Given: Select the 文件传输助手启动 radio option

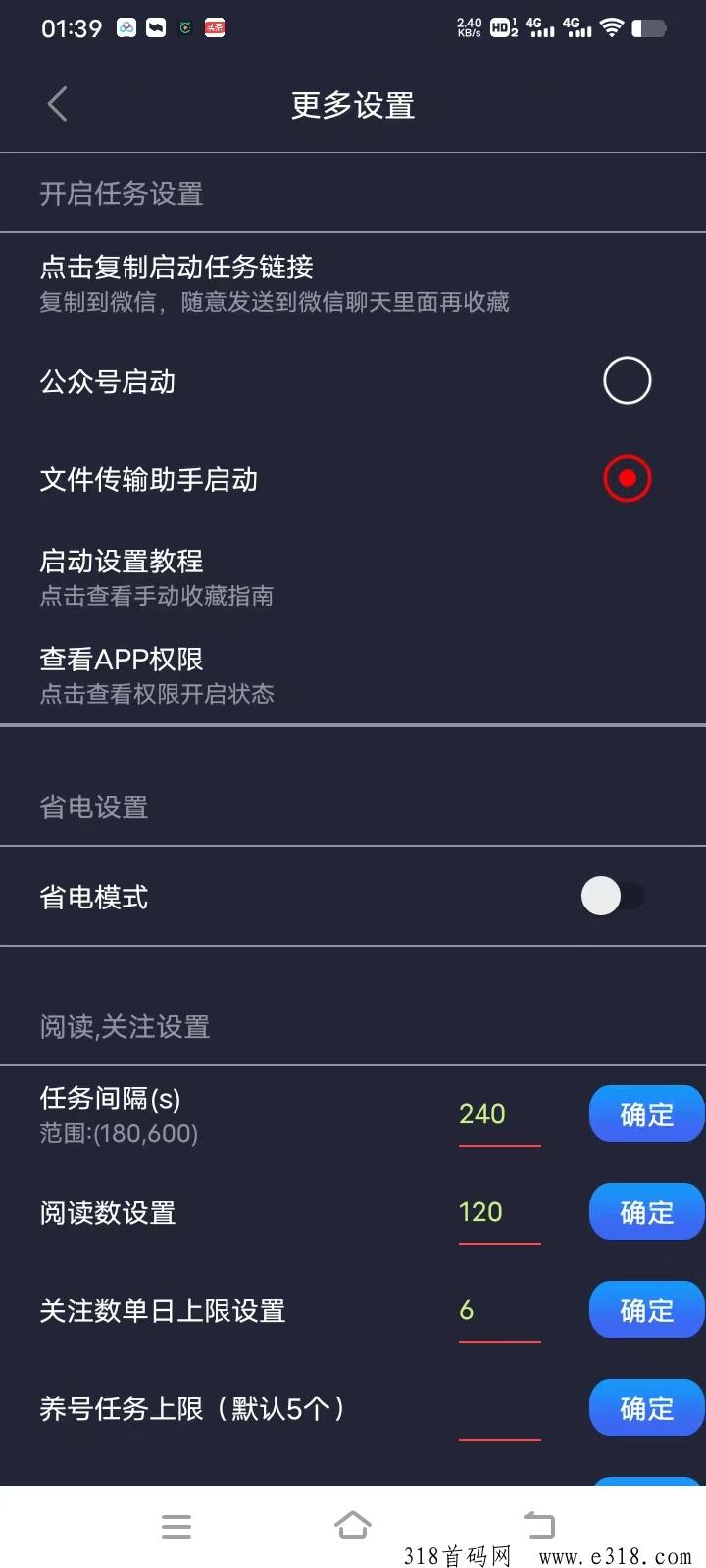Looking at the screenshot, I should [627, 479].
